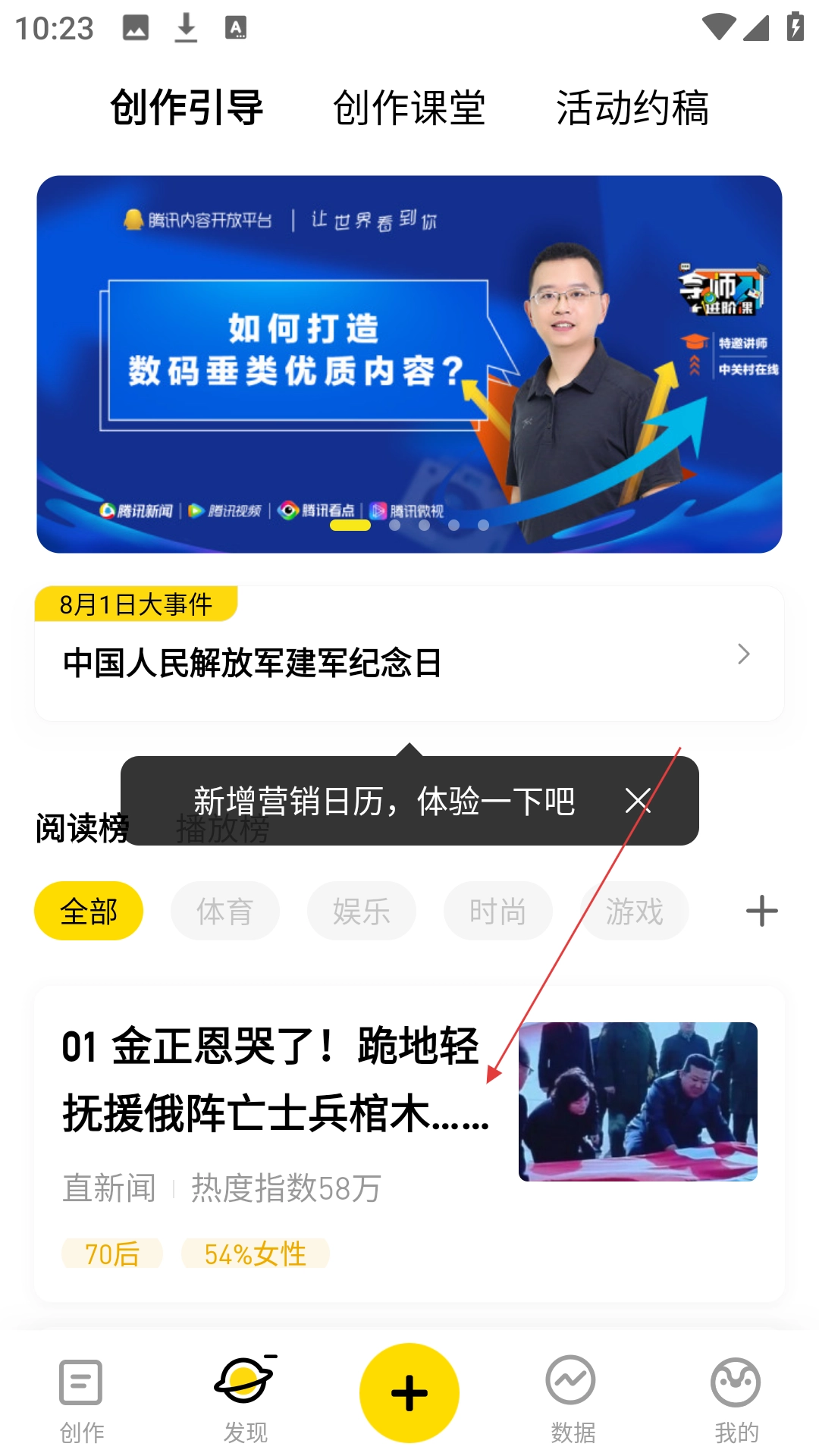This screenshot has width=819, height=1456.
Task: Select the 阅读榜 ranking tab
Action: tap(80, 828)
